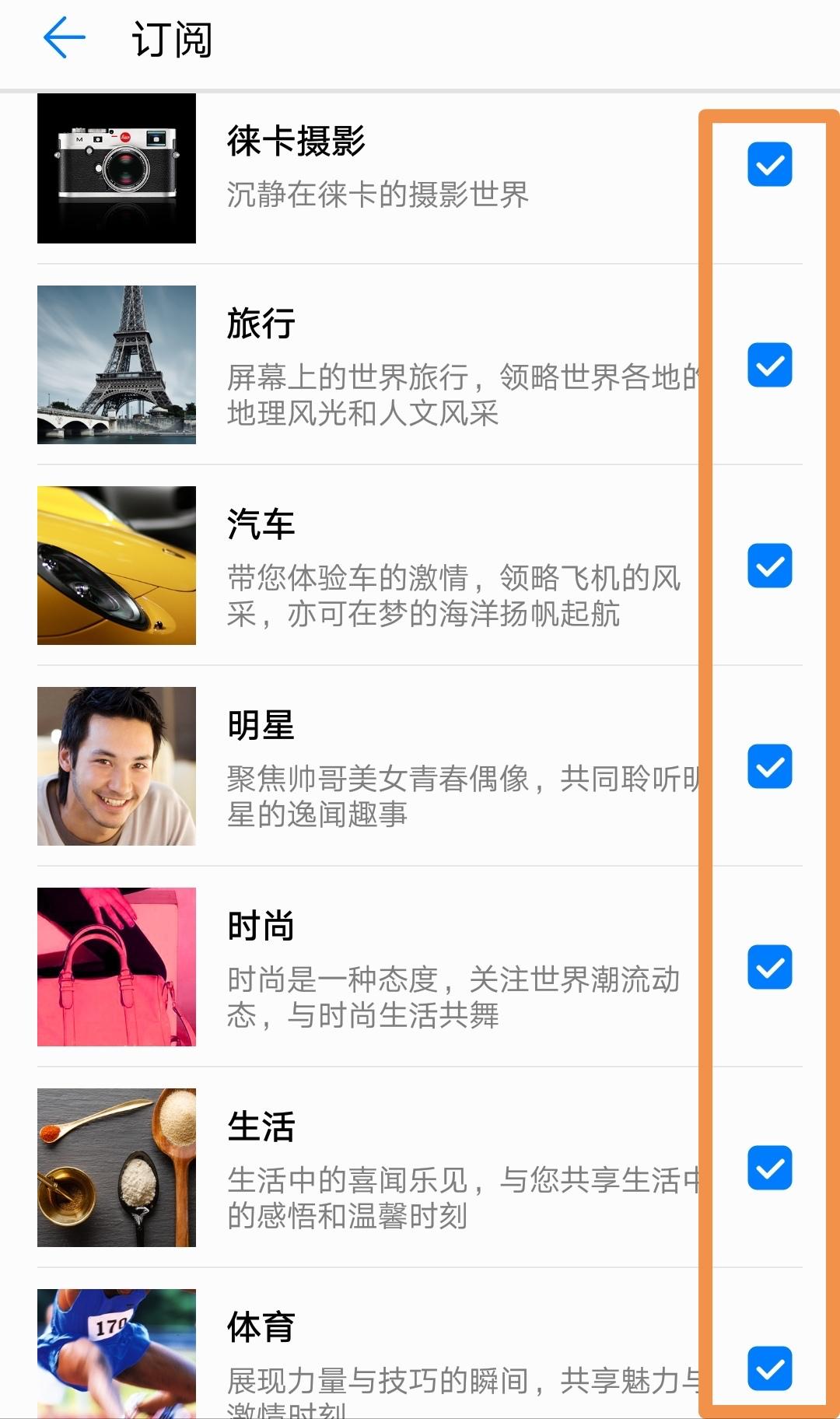Untick the 旅行 subscription checkbox

pyautogui.click(x=769, y=365)
